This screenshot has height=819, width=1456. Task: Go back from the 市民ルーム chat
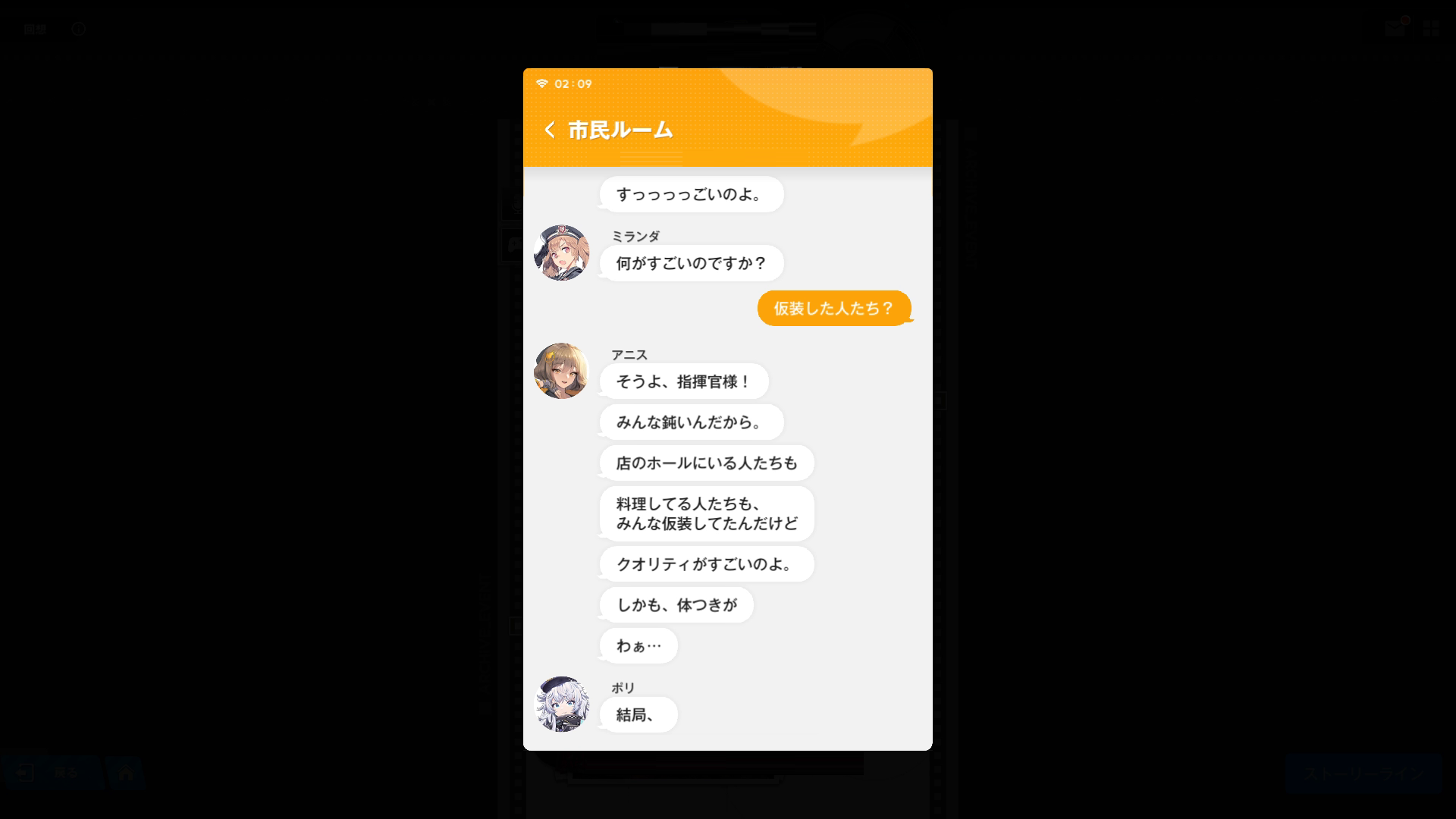coord(550,130)
